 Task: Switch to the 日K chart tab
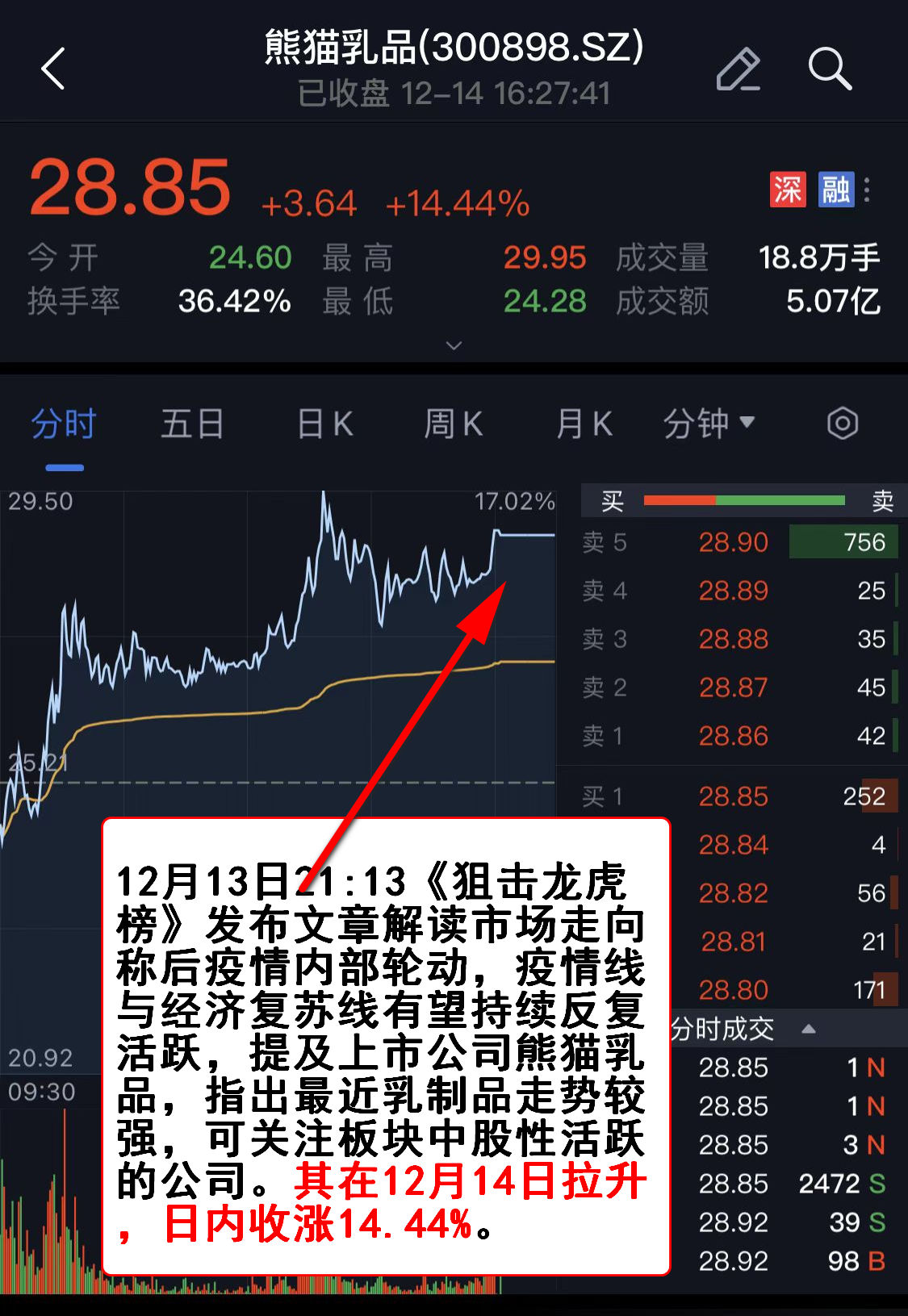pos(324,424)
